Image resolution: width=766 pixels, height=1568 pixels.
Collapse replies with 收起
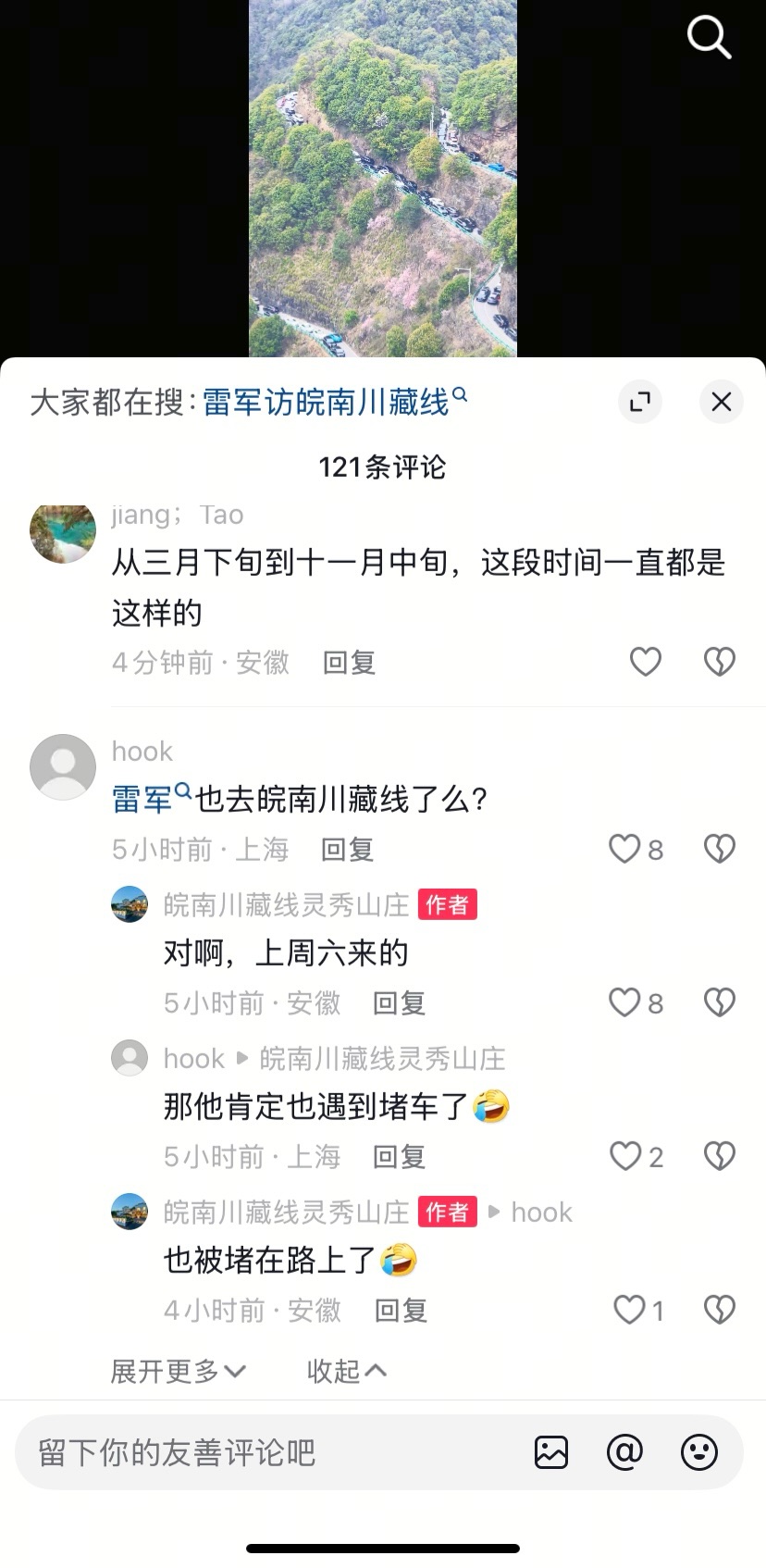(x=347, y=1371)
